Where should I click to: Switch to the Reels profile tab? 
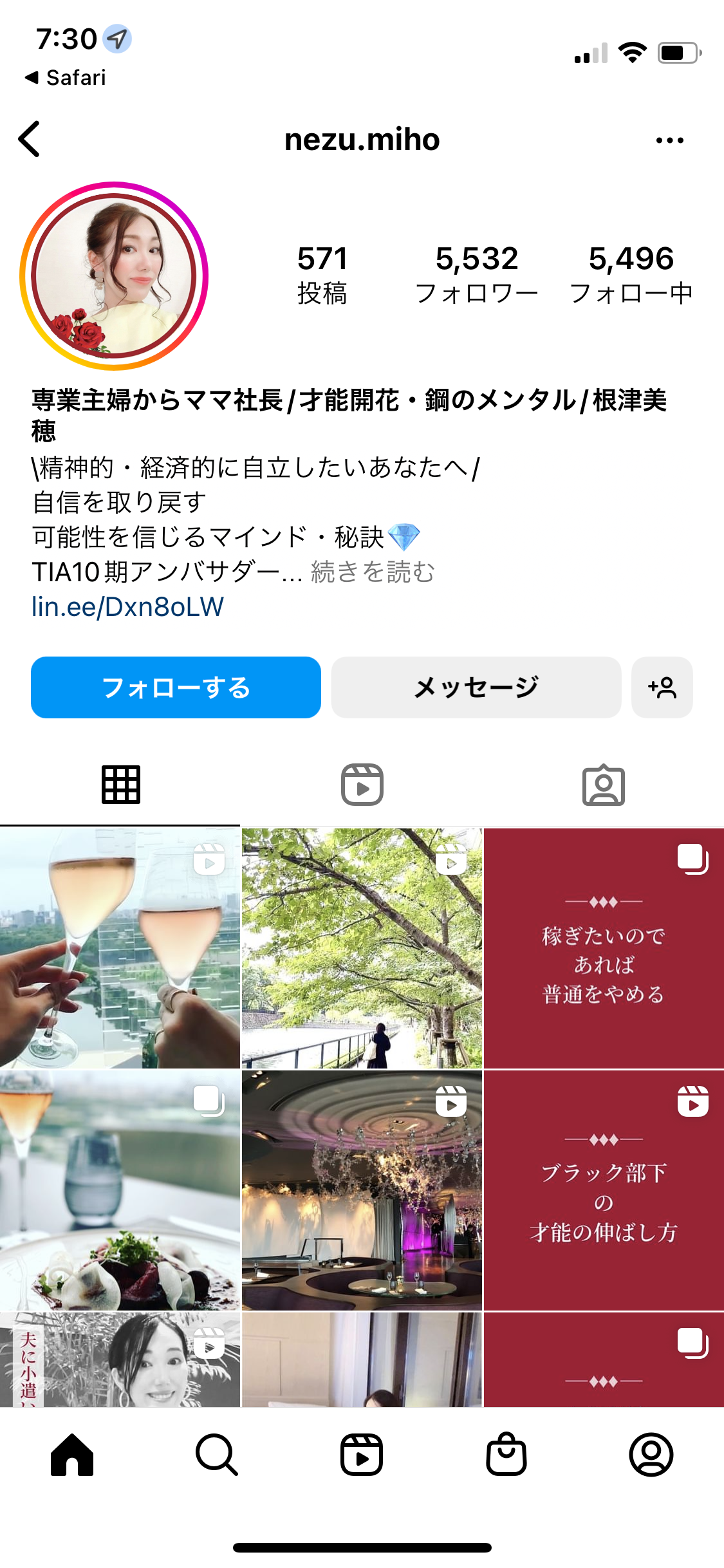[x=362, y=785]
